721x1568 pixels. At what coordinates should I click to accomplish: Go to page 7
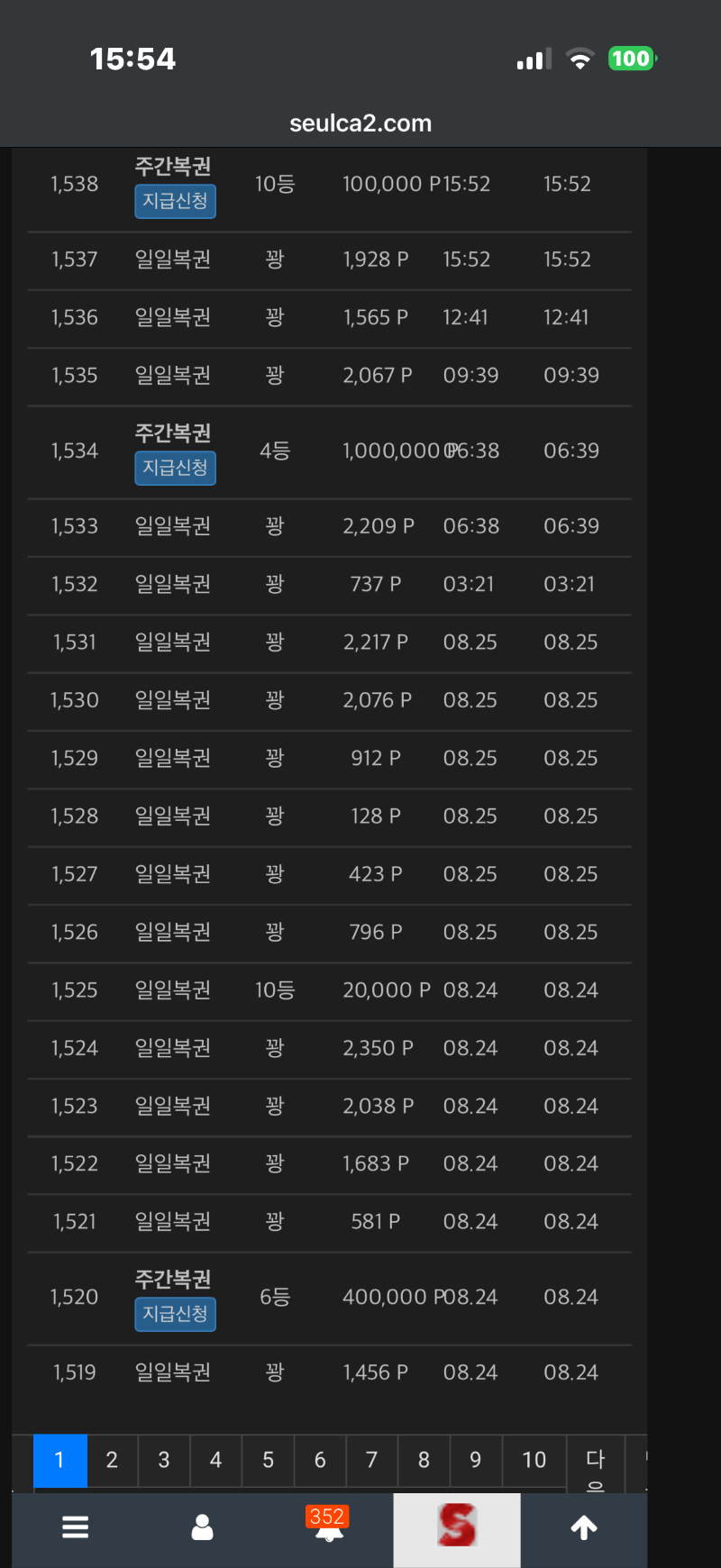(x=372, y=1460)
